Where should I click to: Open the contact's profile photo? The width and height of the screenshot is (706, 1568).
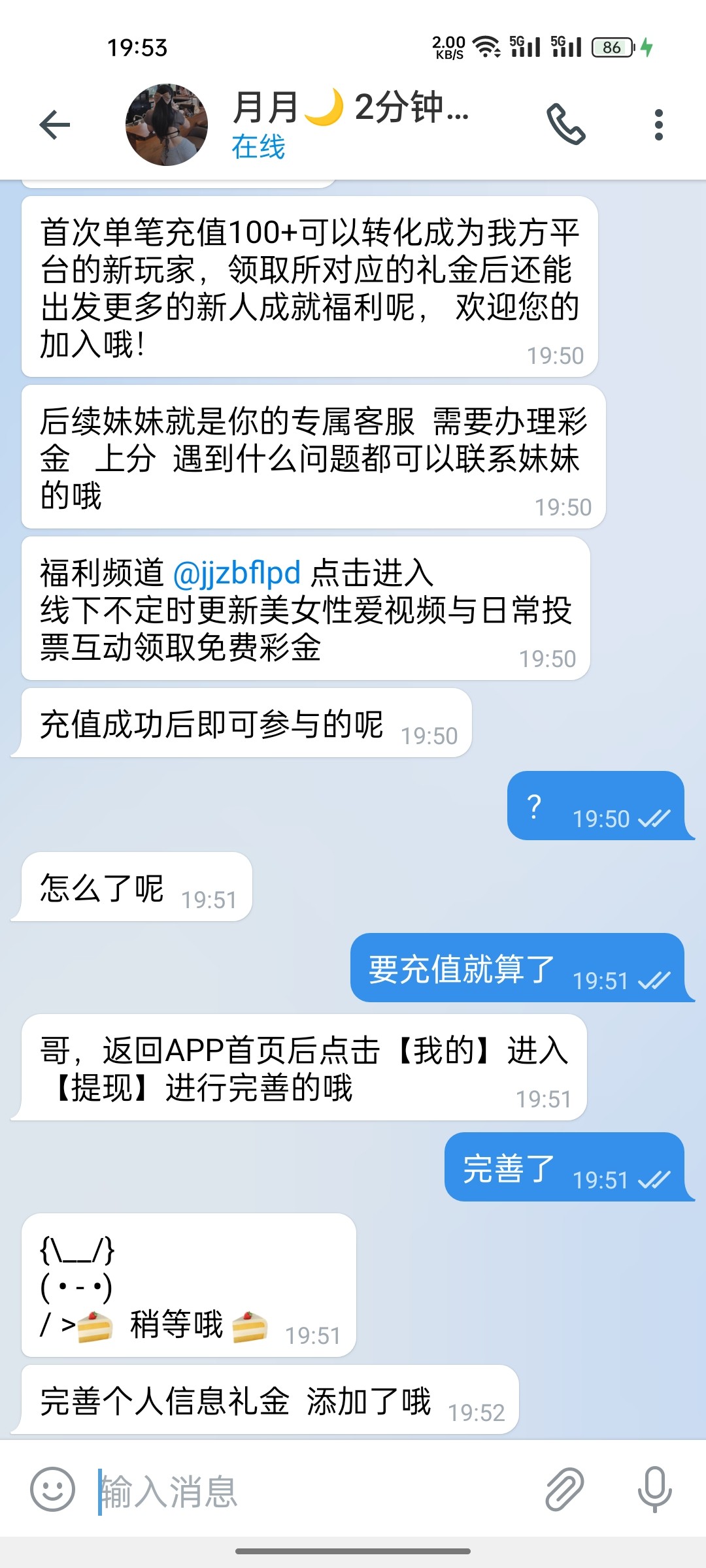click(167, 125)
